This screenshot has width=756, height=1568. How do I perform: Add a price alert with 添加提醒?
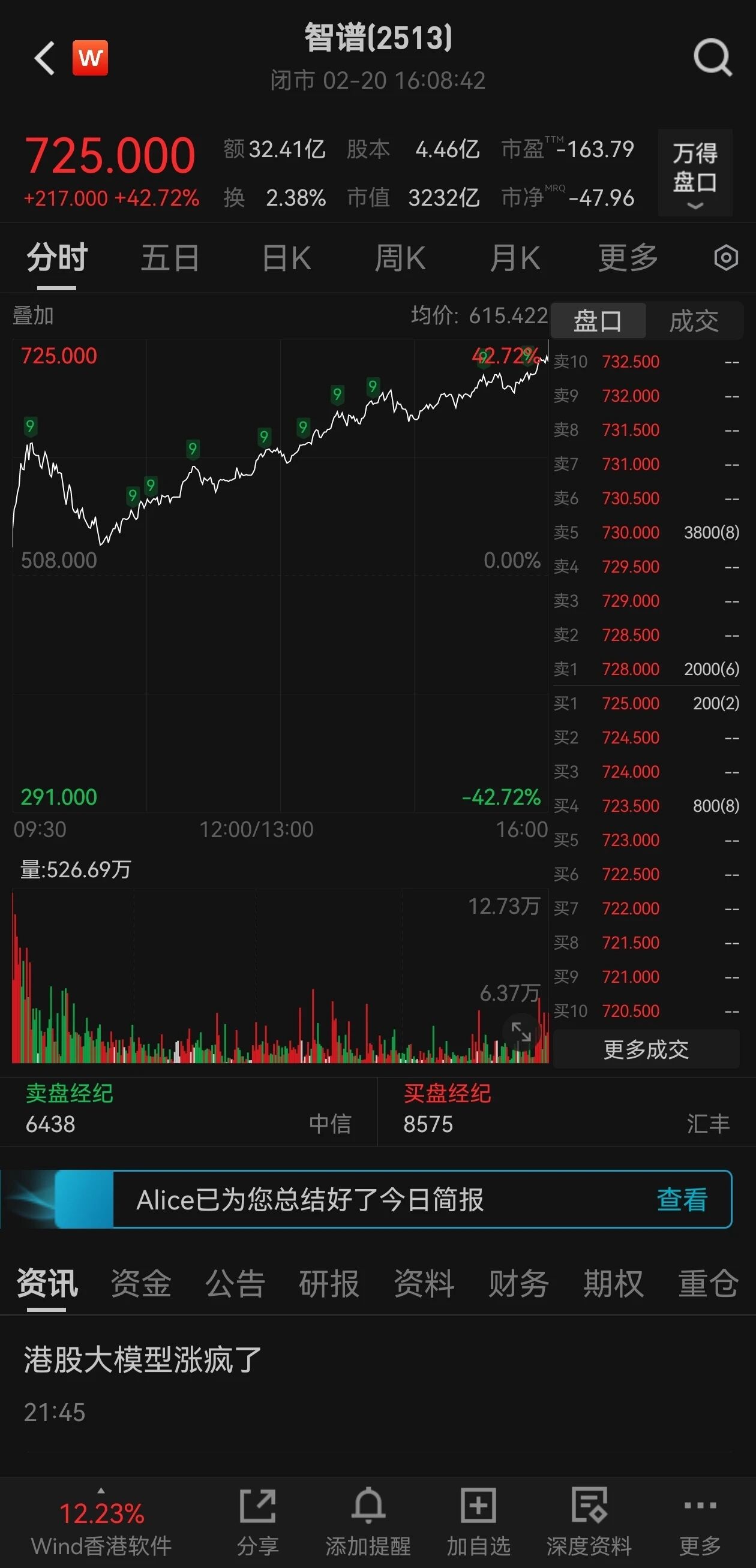[x=368, y=1518]
